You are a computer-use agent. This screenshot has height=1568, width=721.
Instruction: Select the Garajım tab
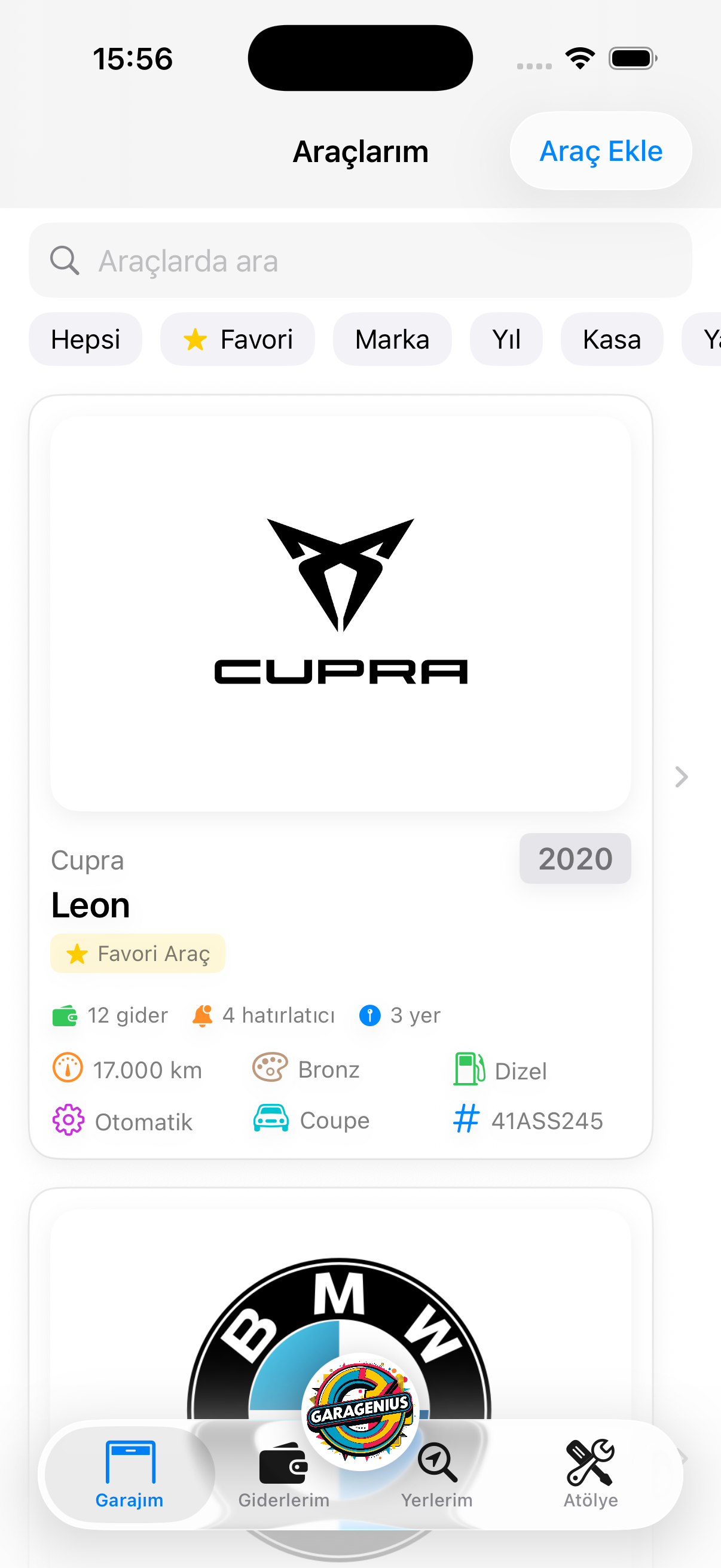click(130, 1474)
